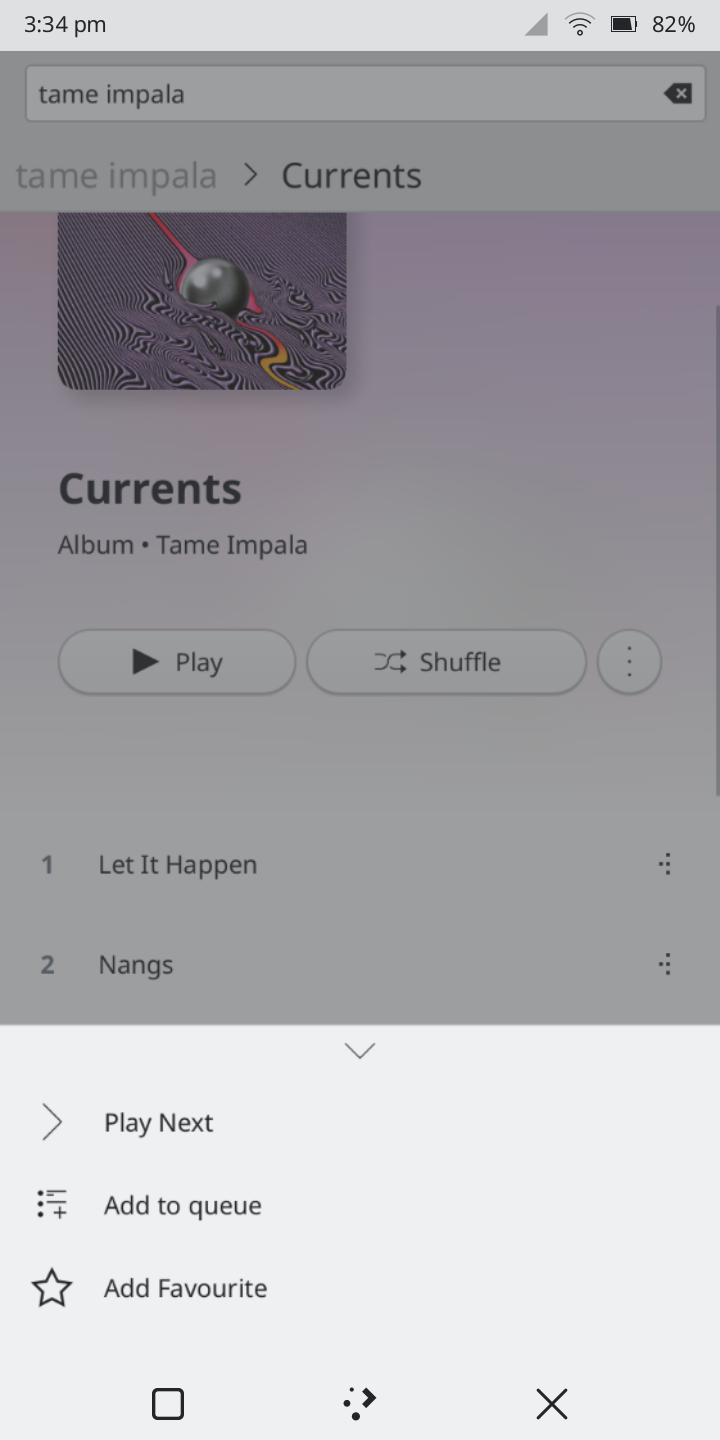
Task: Choose Add to queue option
Action: pos(182,1205)
